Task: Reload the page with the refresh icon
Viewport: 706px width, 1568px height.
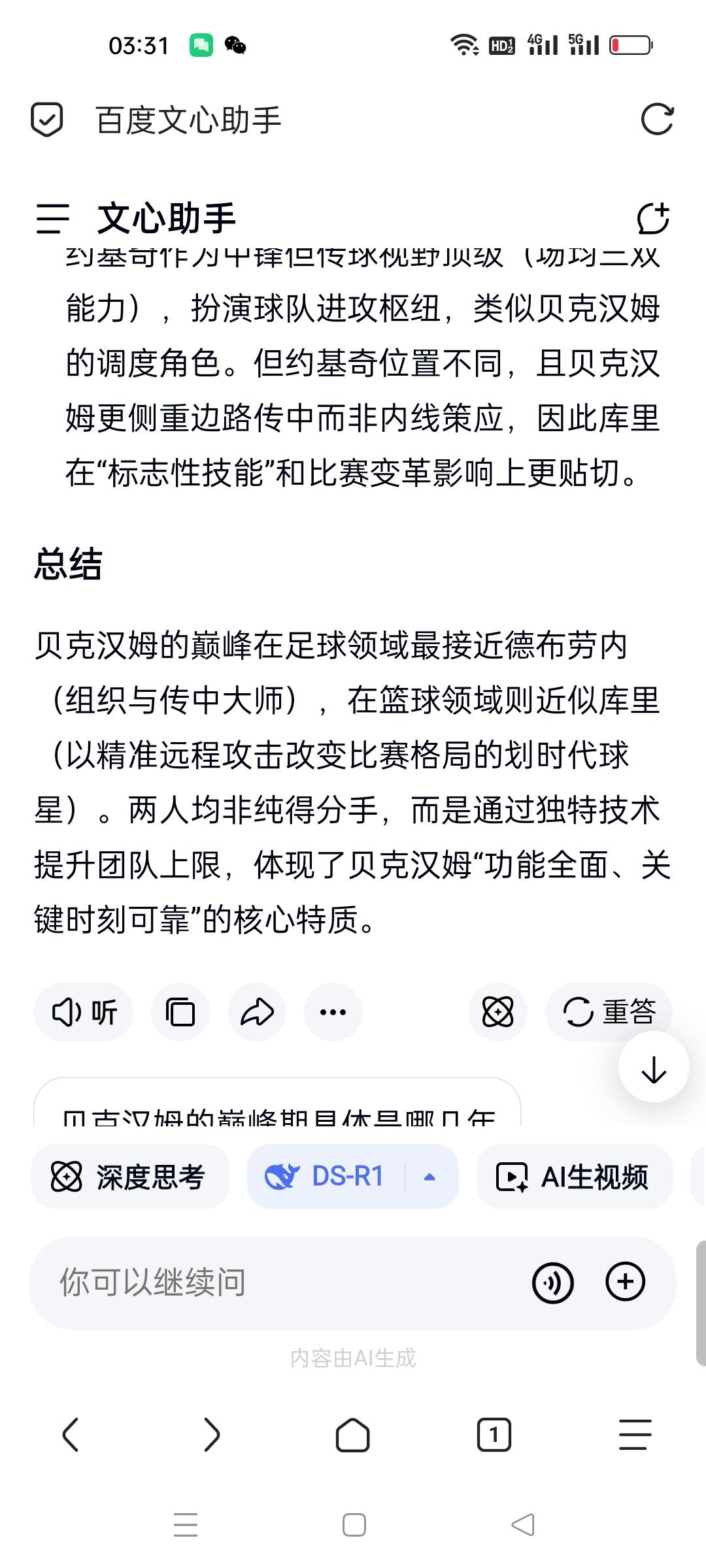Action: pos(657,120)
